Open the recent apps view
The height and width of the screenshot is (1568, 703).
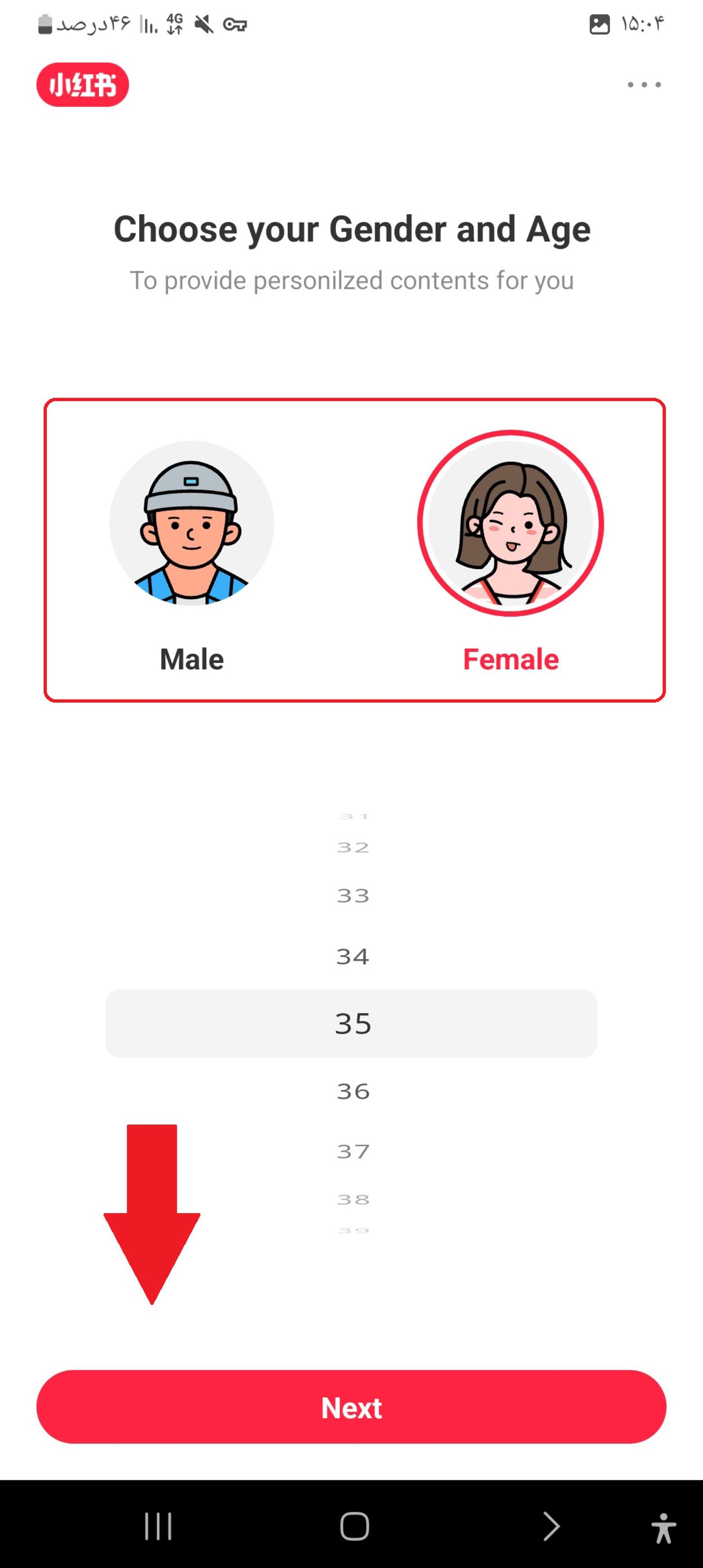pyautogui.click(x=158, y=1526)
